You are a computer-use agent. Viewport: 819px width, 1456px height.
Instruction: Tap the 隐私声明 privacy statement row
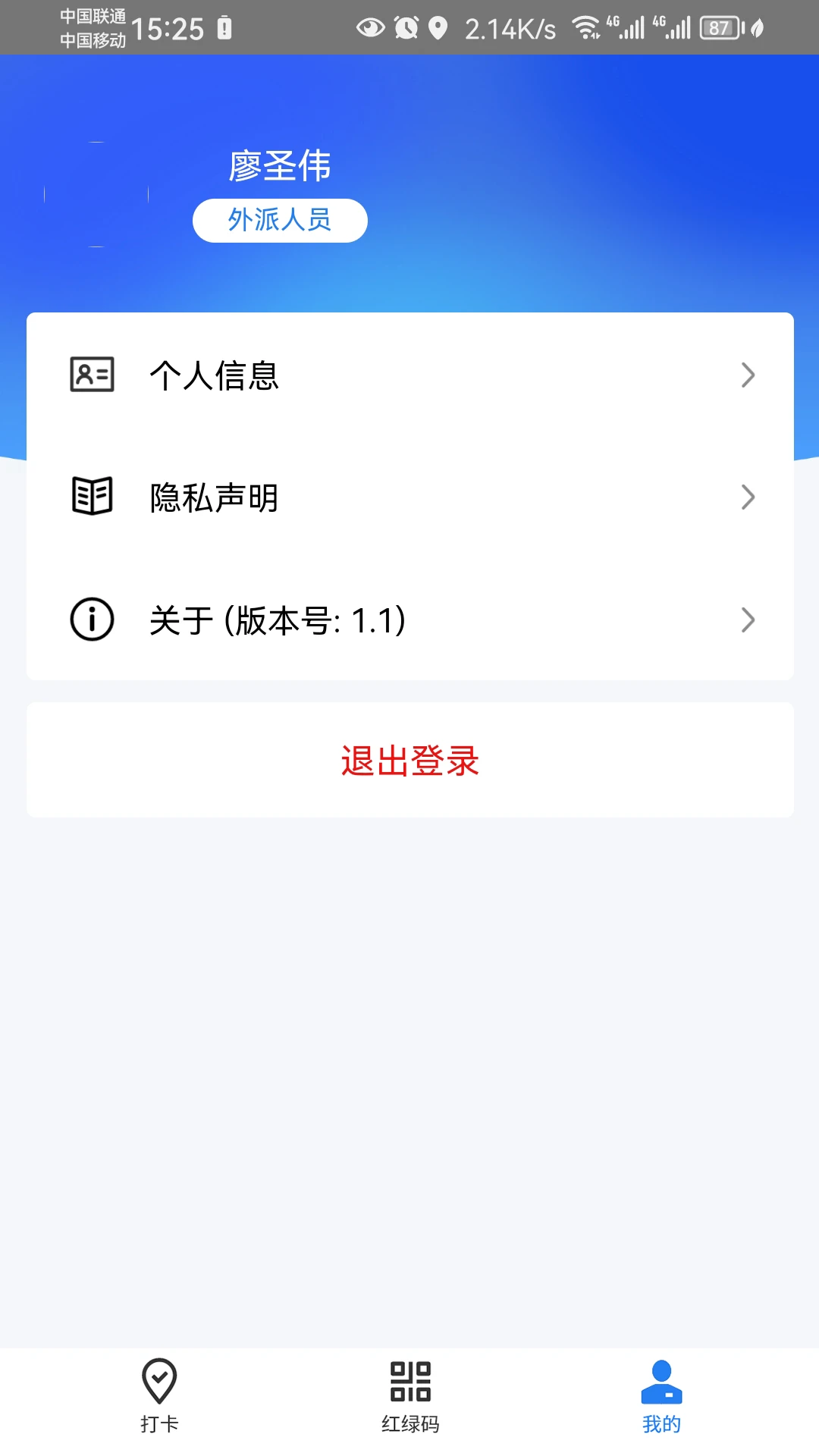point(409,497)
